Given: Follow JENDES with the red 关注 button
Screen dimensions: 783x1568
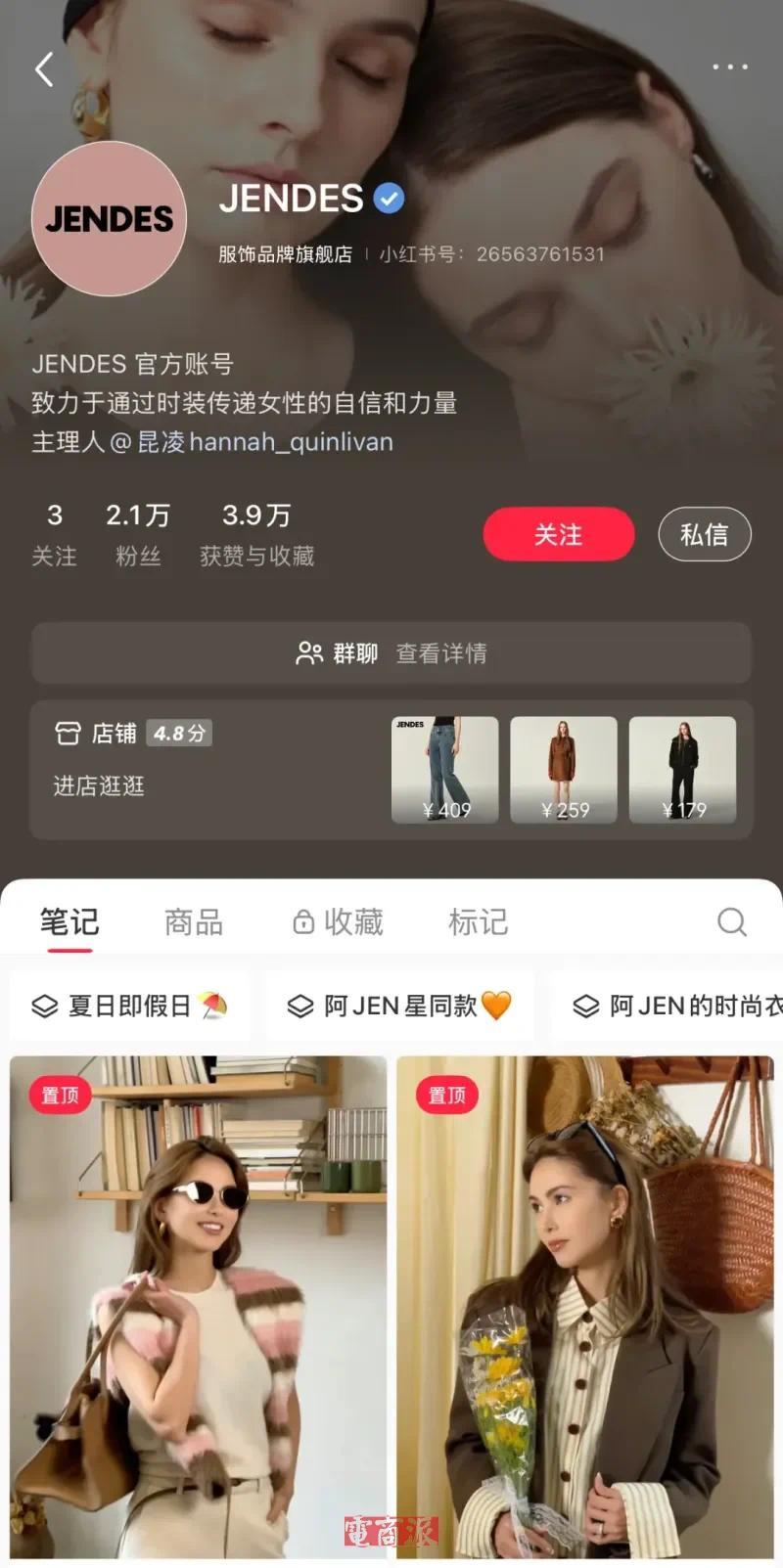Looking at the screenshot, I should [558, 534].
